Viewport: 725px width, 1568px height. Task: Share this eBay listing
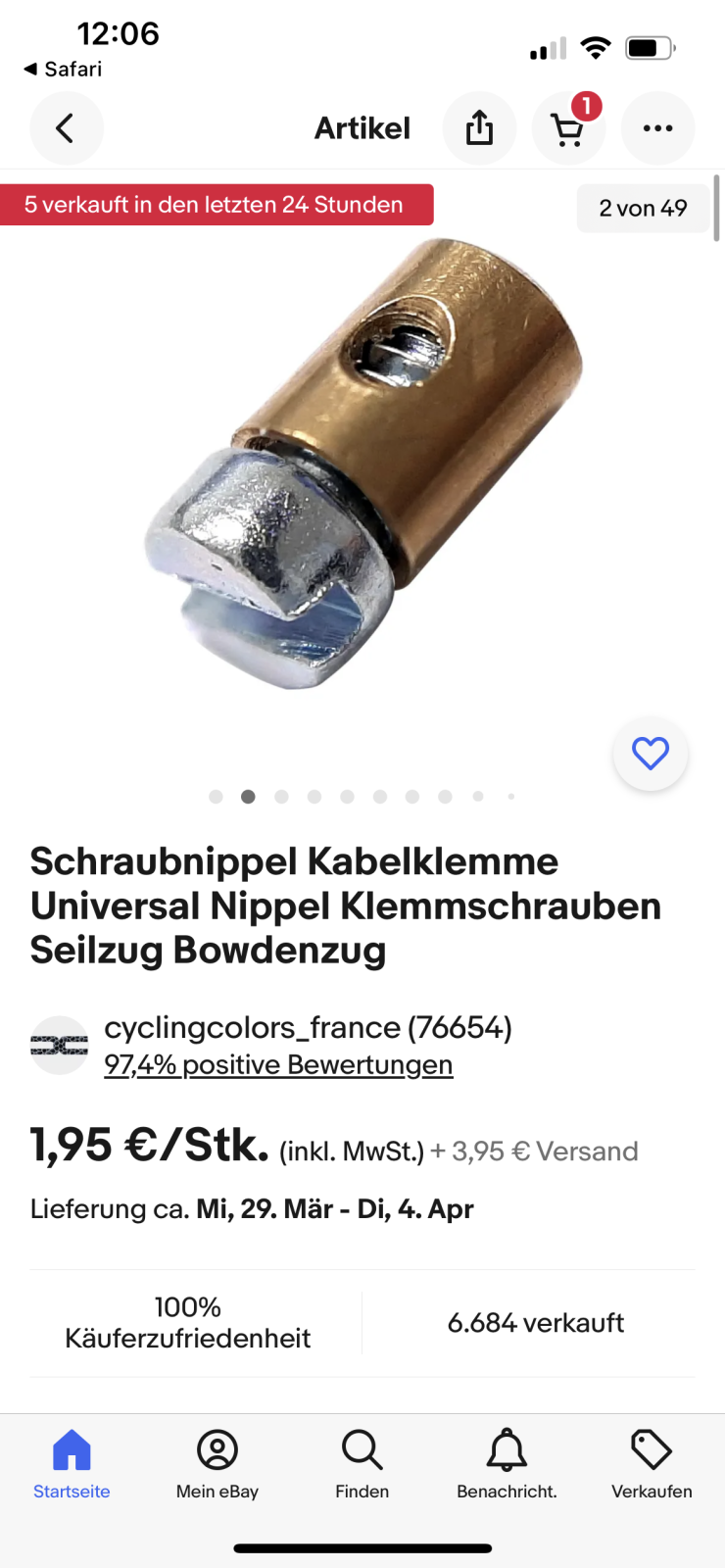[x=479, y=128]
